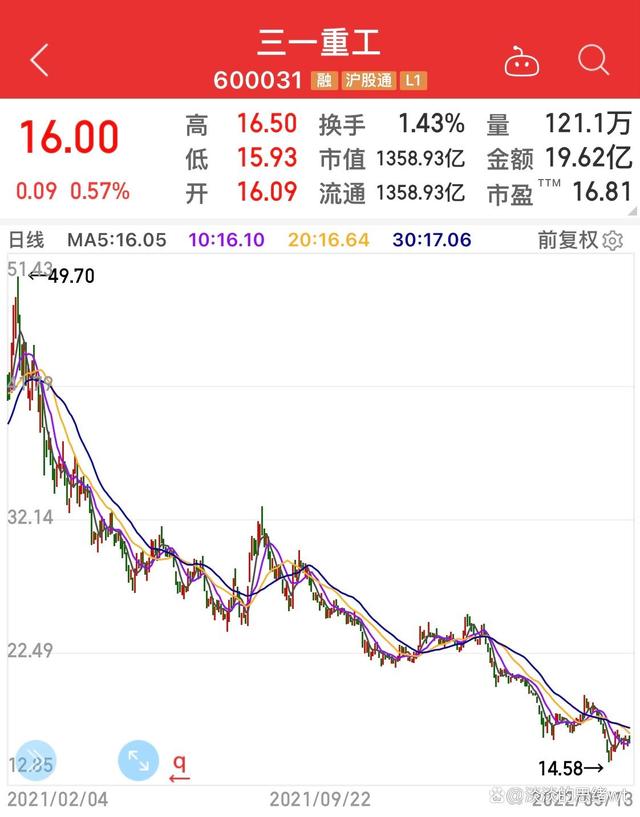Open the robot assistant icon

click(x=520, y=62)
